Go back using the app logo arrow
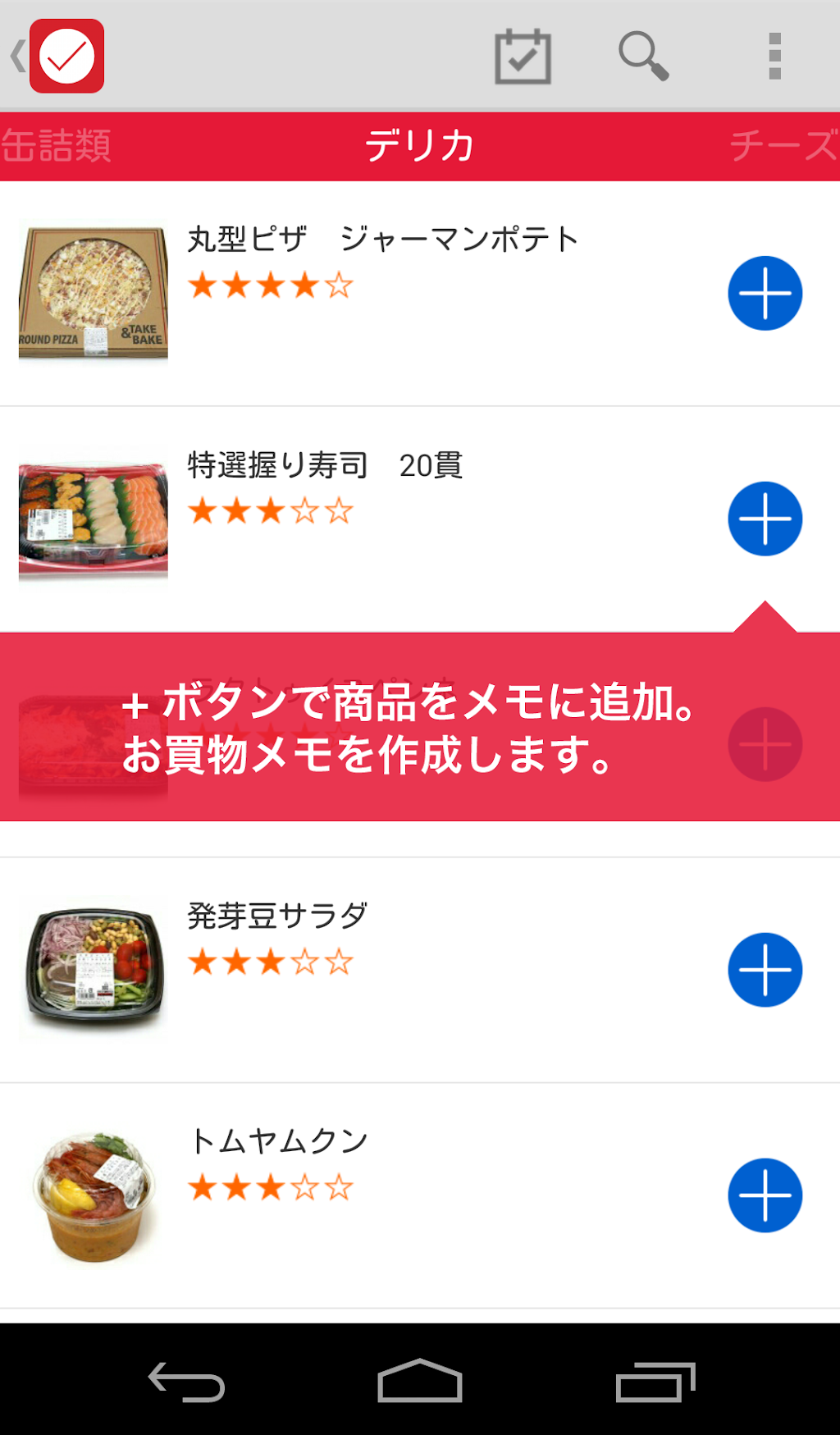This screenshot has height=1435, width=840. [57, 56]
